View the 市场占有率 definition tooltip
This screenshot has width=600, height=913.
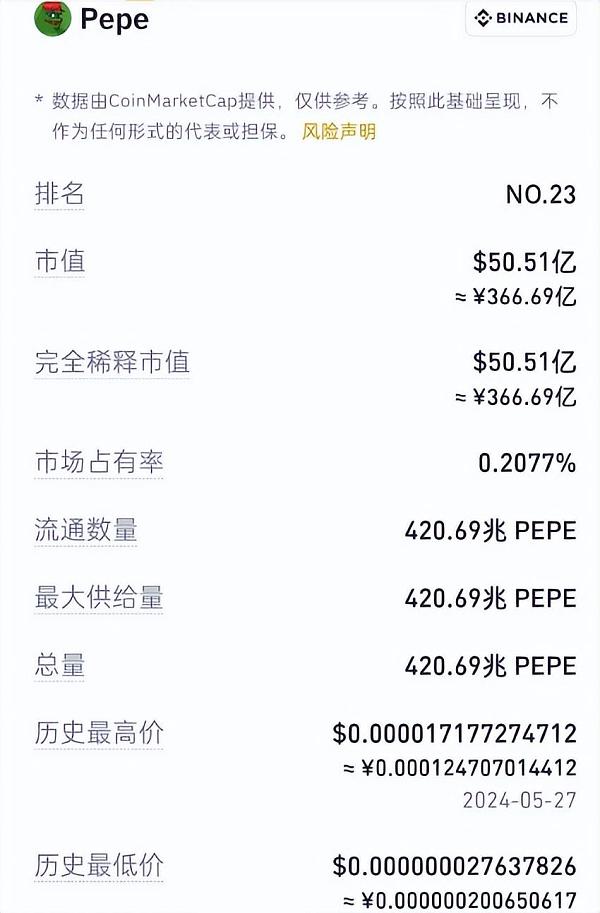click(98, 462)
